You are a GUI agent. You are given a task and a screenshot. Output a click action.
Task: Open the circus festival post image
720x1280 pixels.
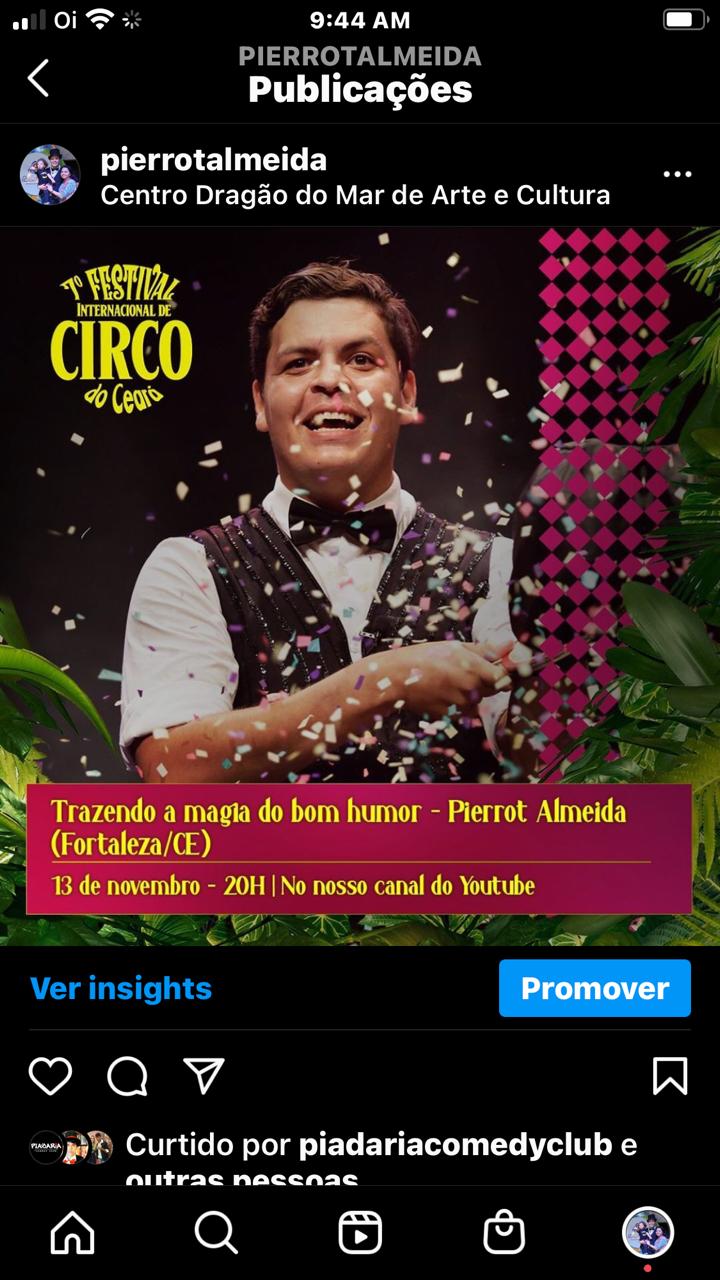tap(360, 585)
